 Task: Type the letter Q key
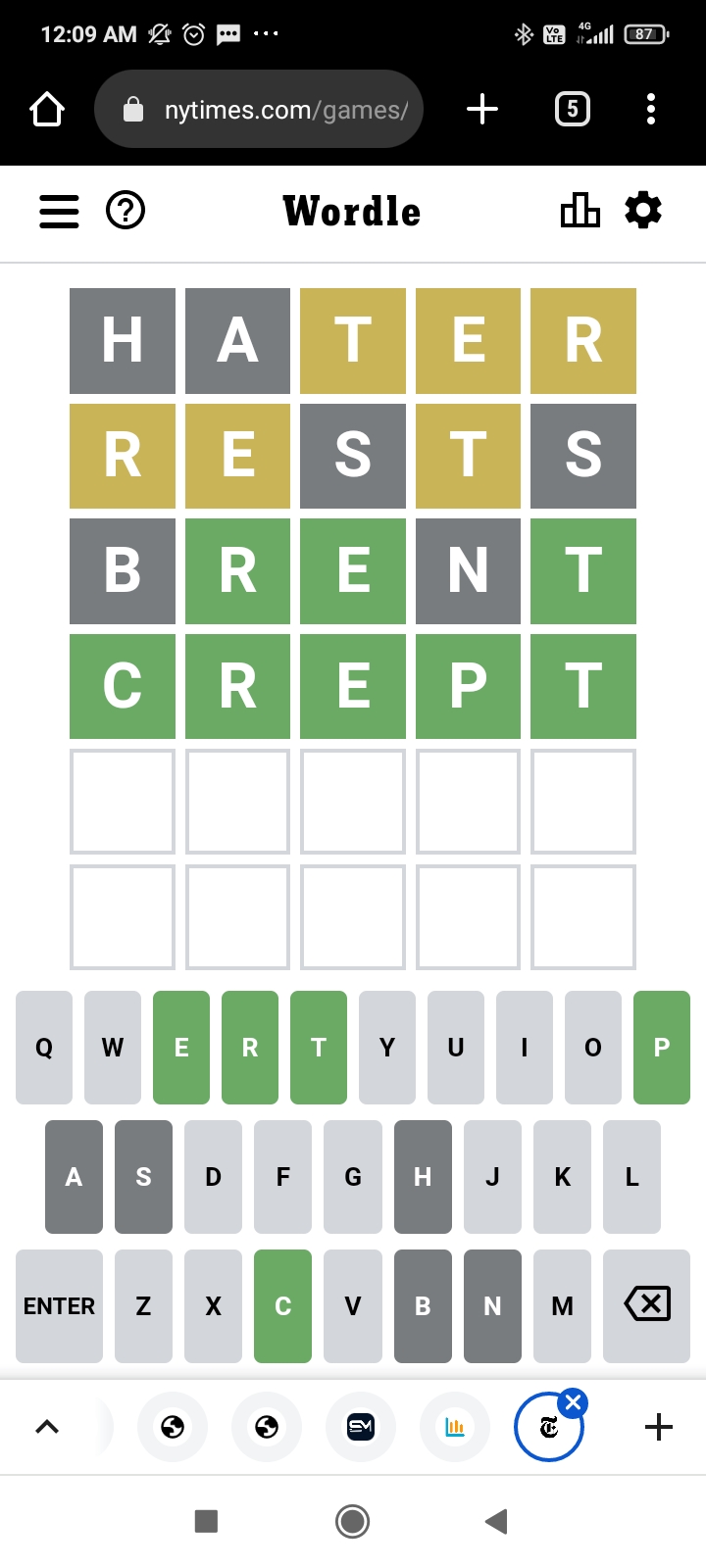coord(44,1048)
